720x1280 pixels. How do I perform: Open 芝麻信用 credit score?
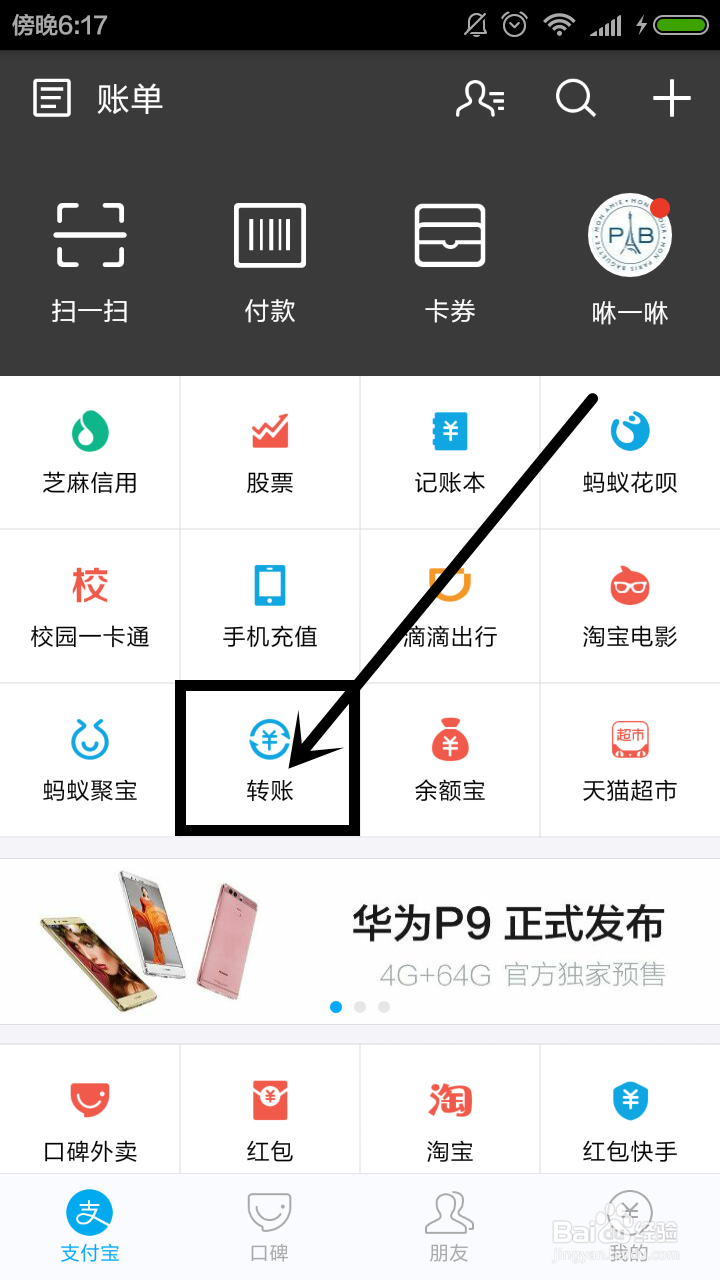coord(90,453)
